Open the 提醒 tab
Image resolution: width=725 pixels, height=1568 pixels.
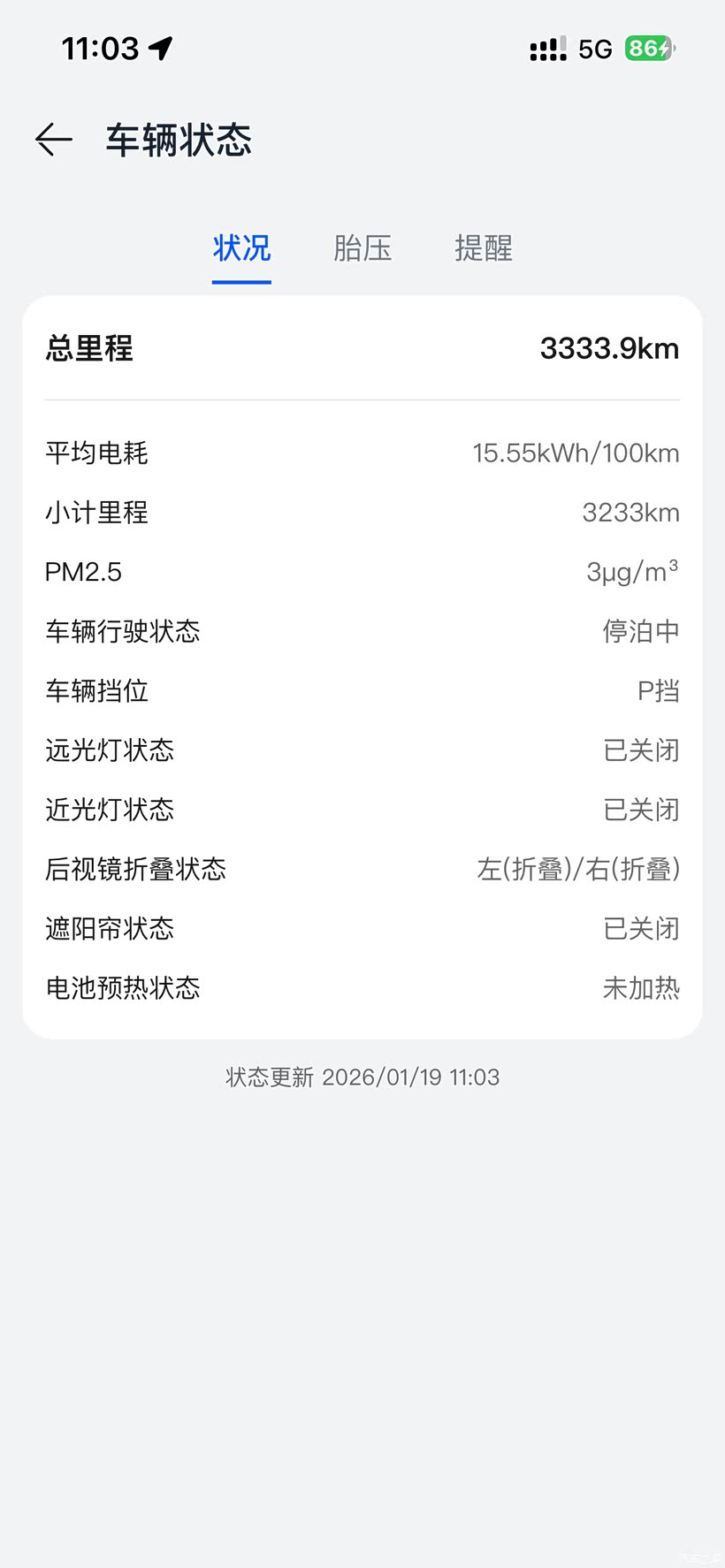pos(484,248)
